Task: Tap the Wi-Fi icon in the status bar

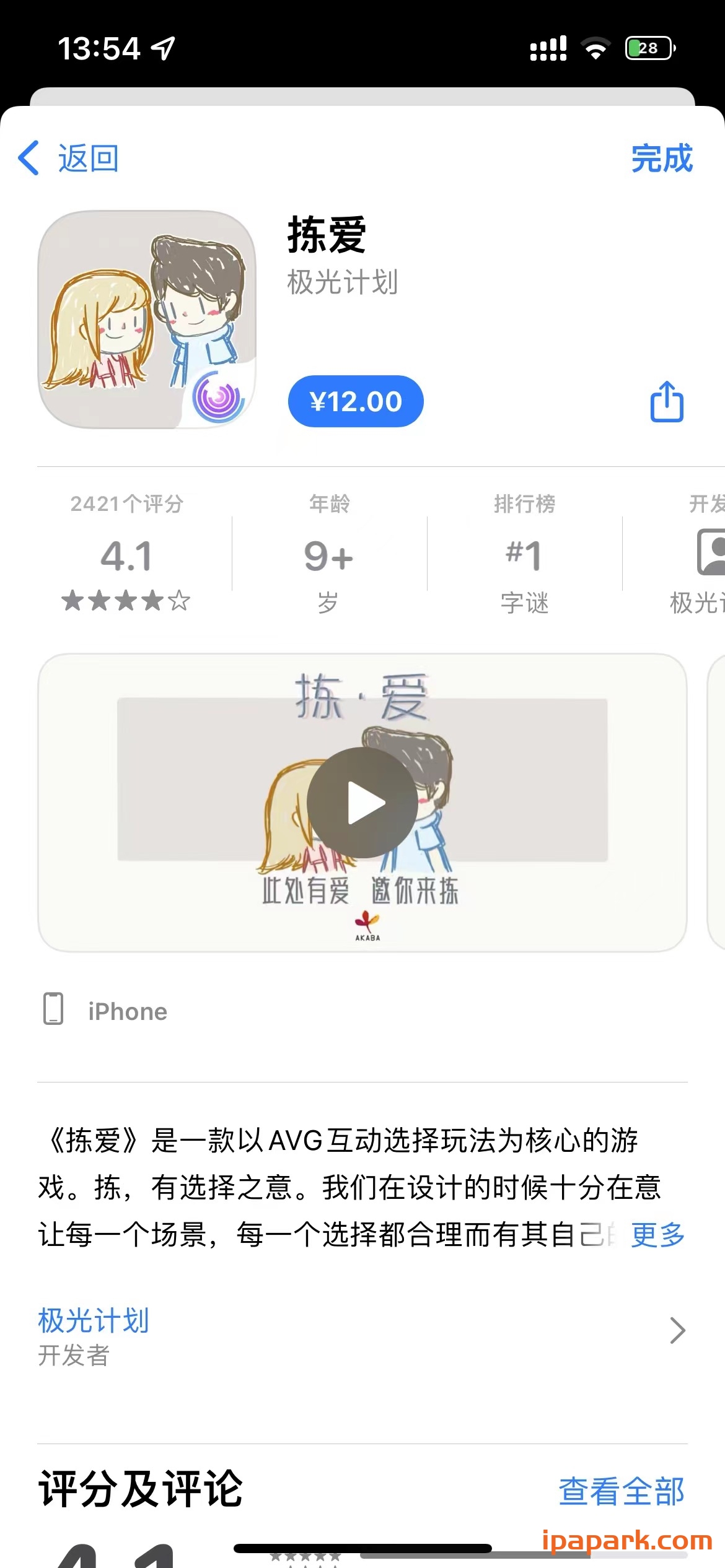Action: click(595, 46)
